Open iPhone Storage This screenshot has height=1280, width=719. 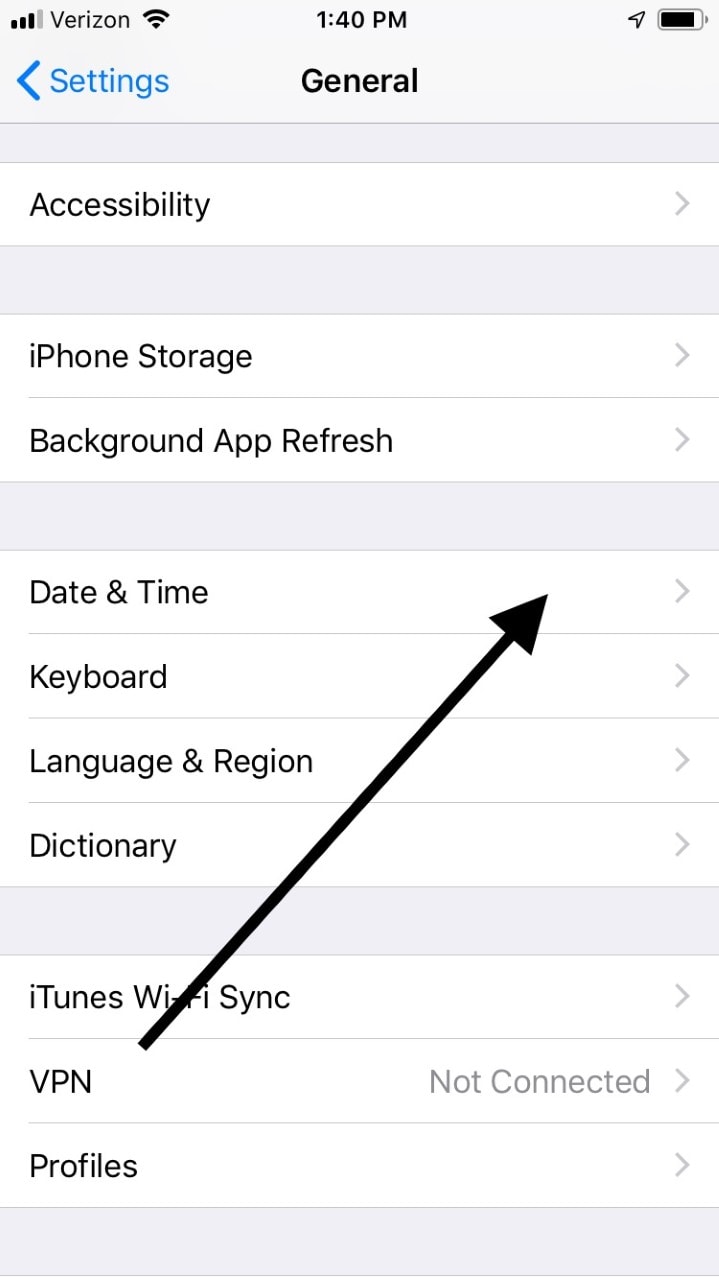tap(359, 357)
